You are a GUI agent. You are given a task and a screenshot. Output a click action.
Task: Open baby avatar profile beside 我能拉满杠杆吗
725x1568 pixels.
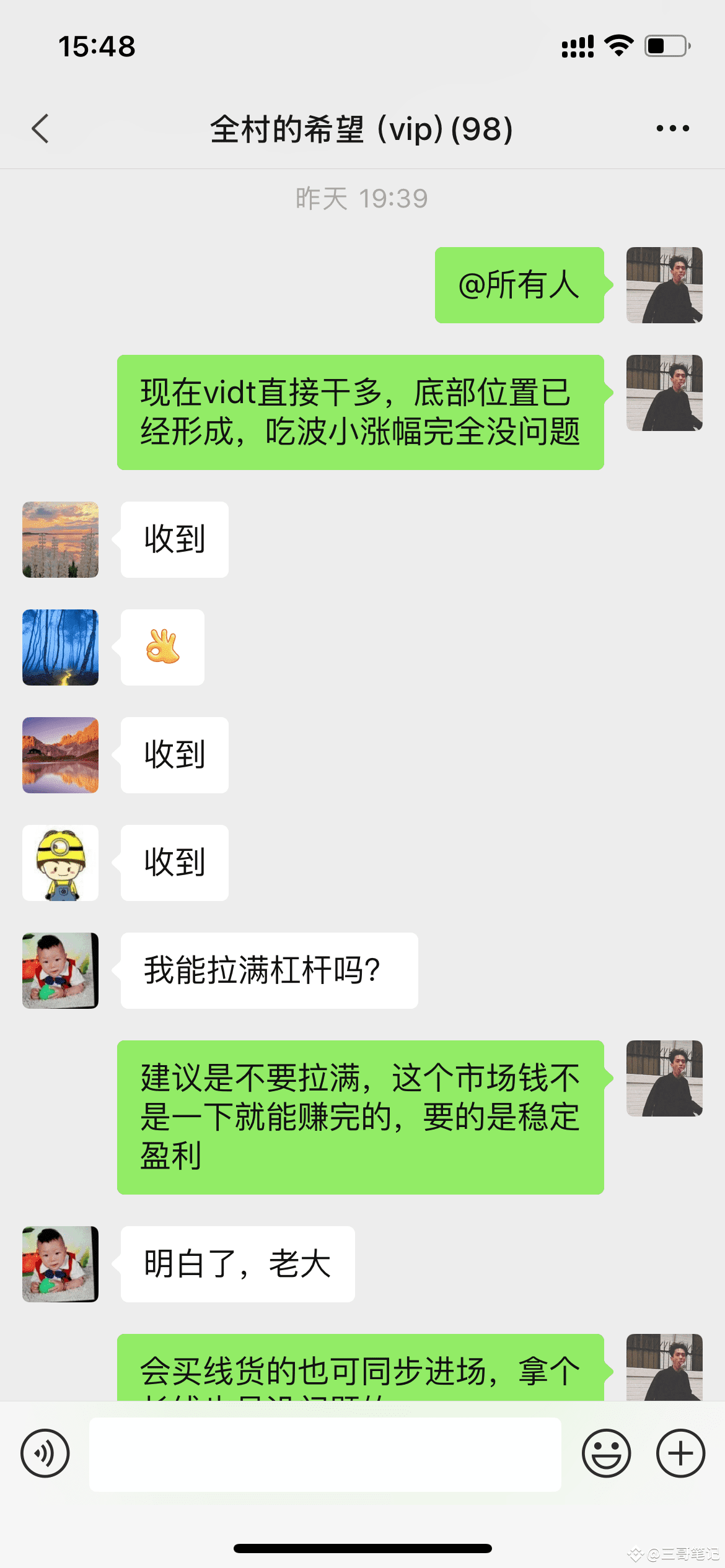click(60, 970)
